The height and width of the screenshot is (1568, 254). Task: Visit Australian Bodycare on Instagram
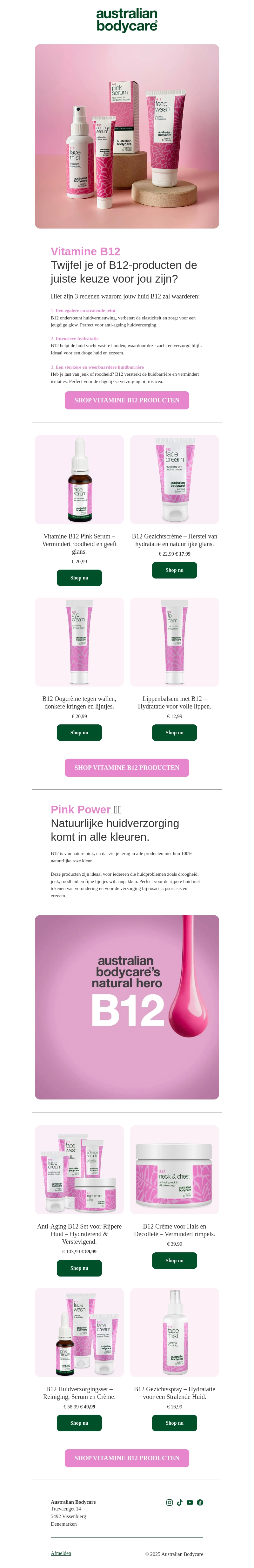[170, 1502]
